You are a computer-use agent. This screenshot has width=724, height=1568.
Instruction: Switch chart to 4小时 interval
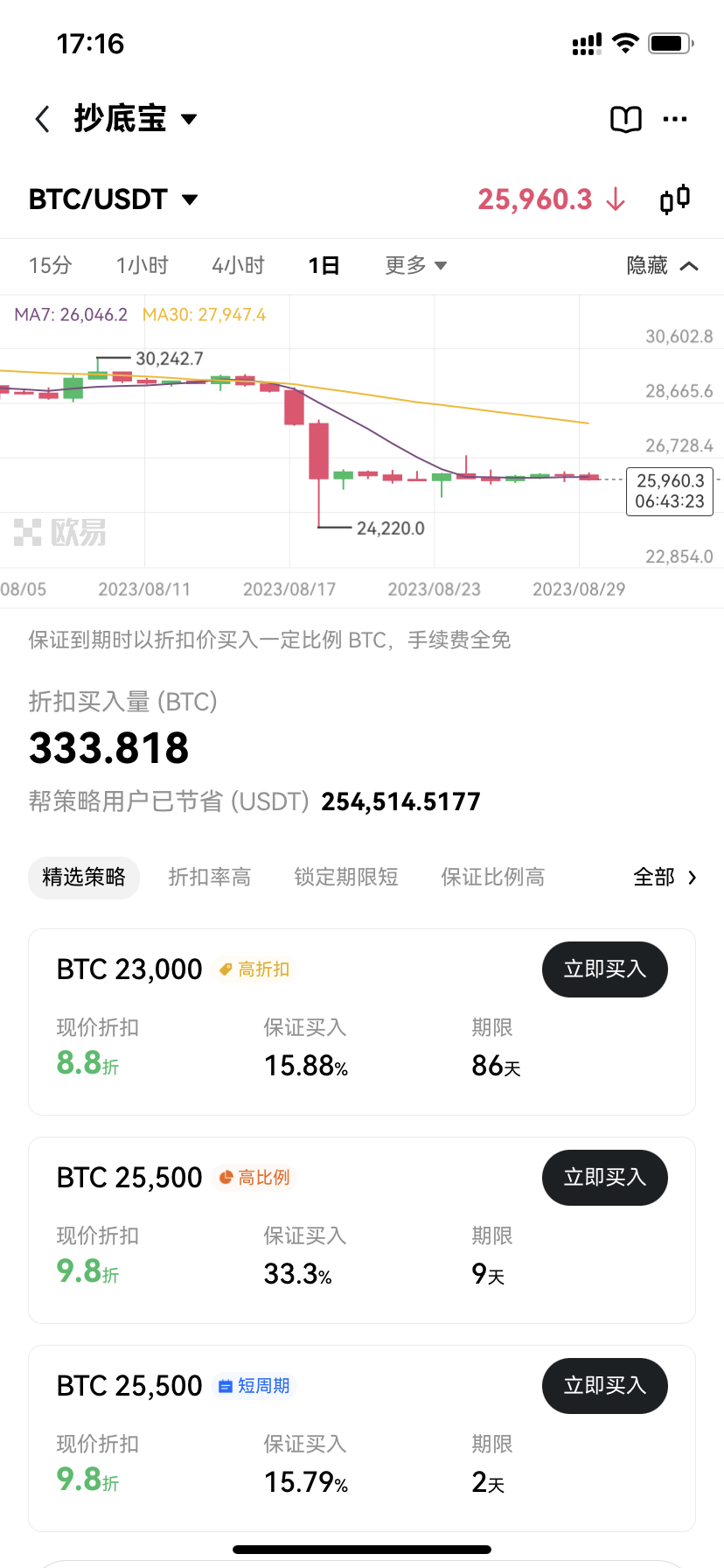[238, 265]
